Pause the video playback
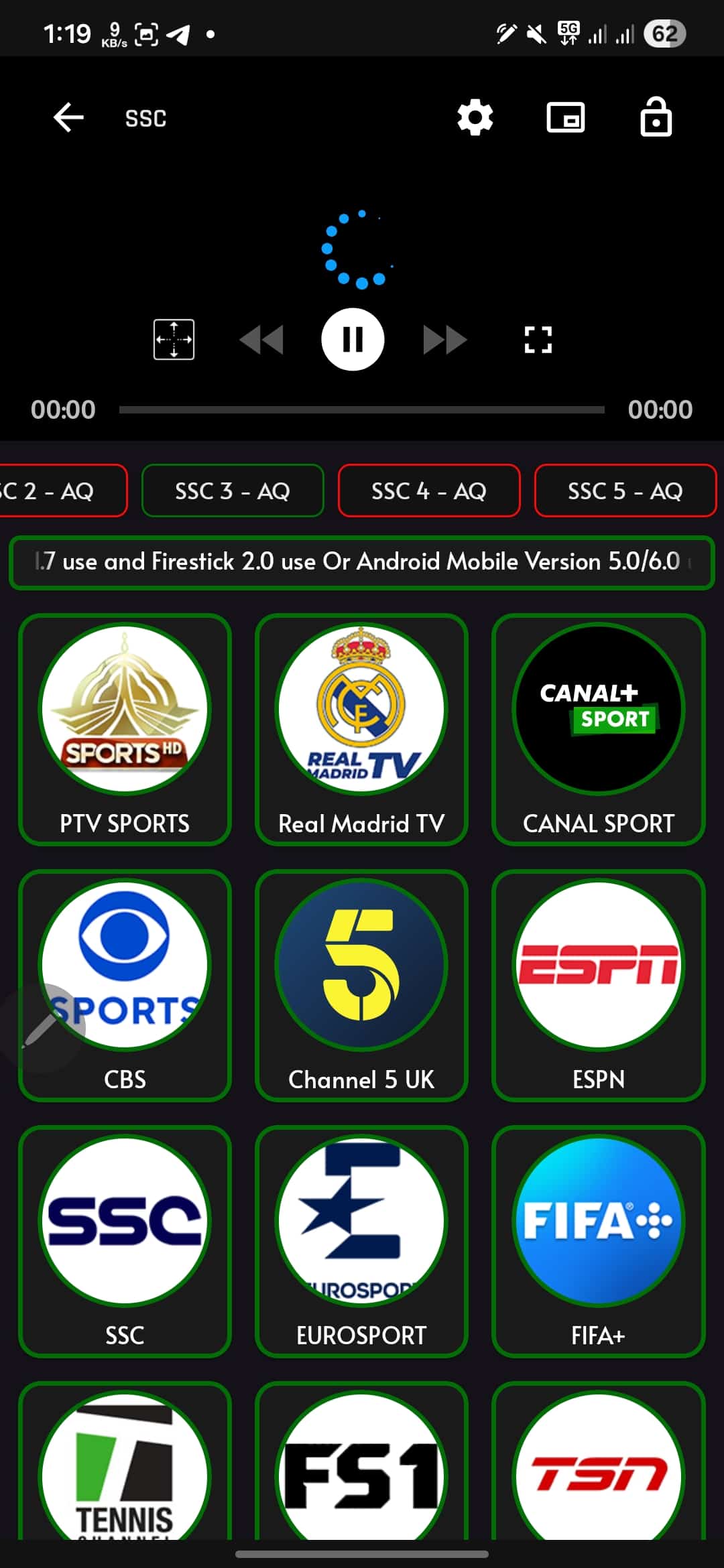 coord(355,340)
